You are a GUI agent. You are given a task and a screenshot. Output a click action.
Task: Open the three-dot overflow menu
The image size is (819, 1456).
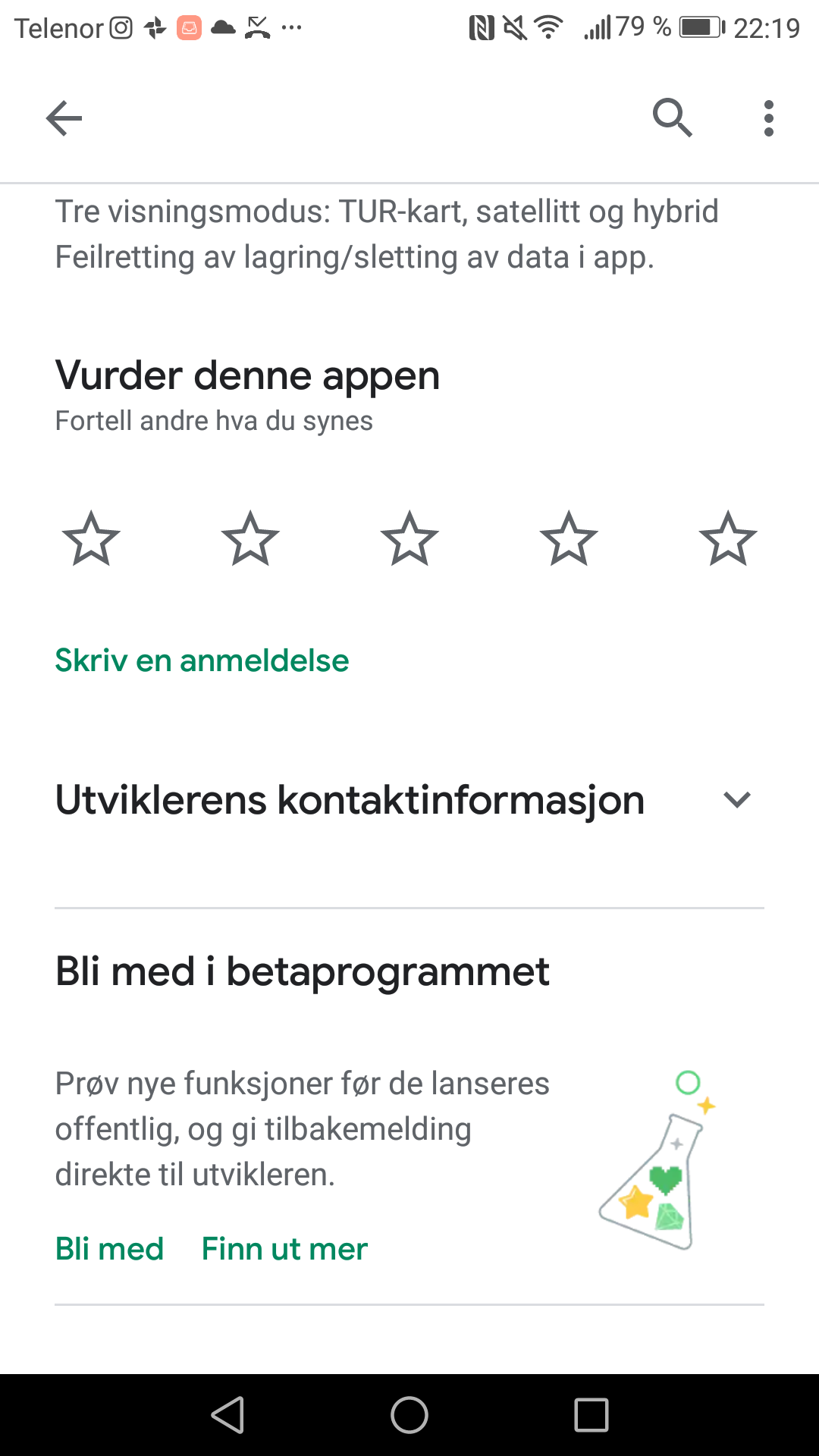click(x=768, y=118)
